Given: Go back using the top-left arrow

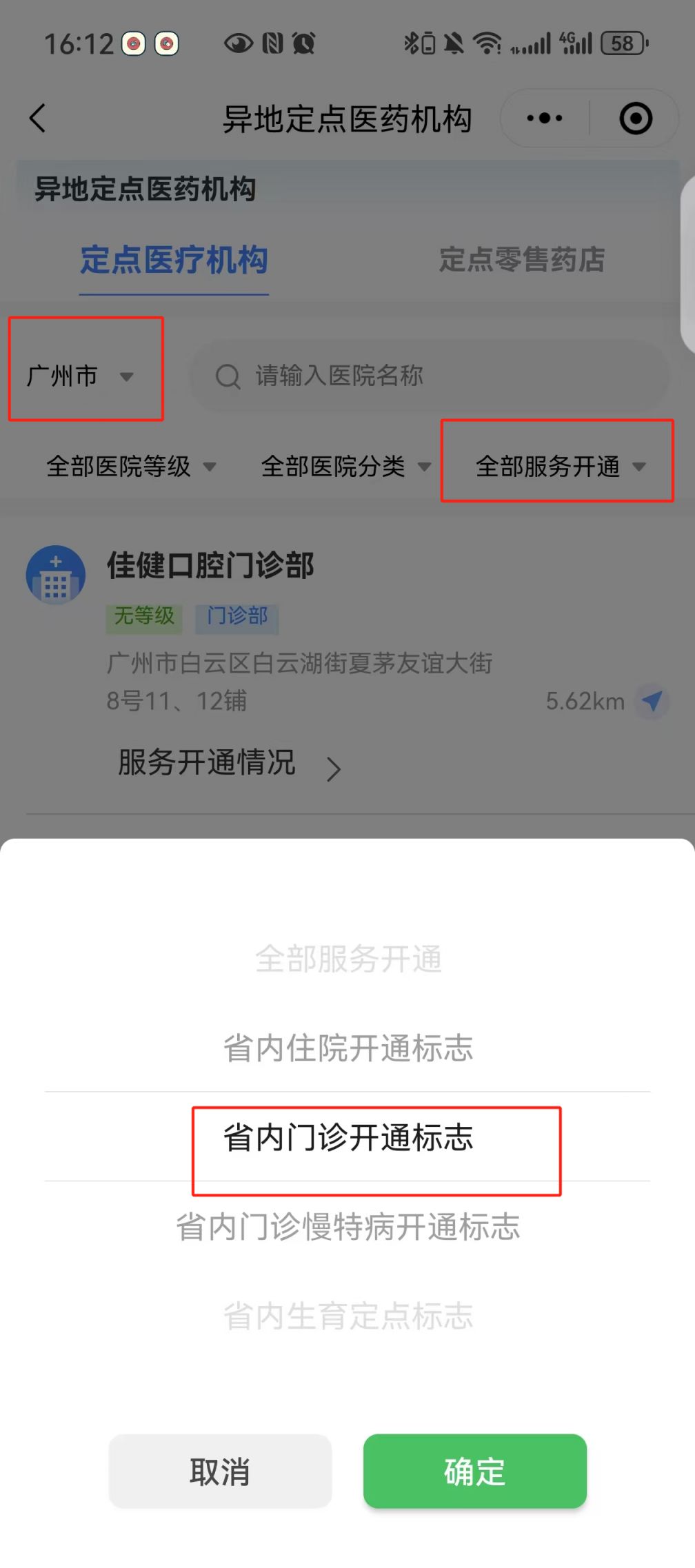Looking at the screenshot, I should click(x=38, y=118).
